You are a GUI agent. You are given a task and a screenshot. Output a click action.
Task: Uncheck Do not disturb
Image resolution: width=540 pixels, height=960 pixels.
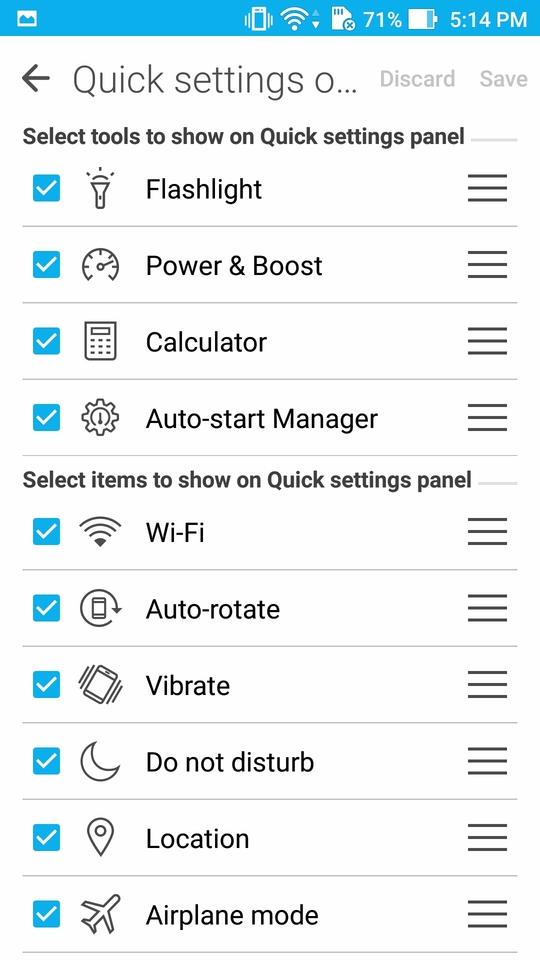pos(47,761)
